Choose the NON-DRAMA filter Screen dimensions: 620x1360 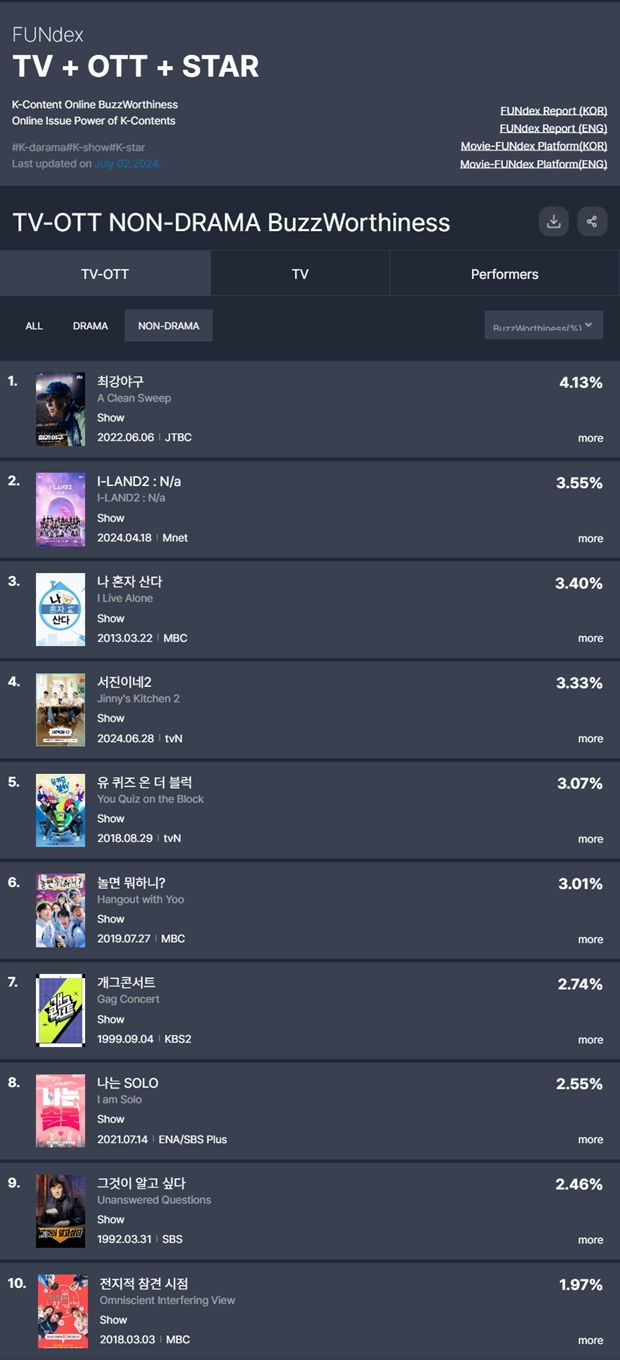coord(168,326)
